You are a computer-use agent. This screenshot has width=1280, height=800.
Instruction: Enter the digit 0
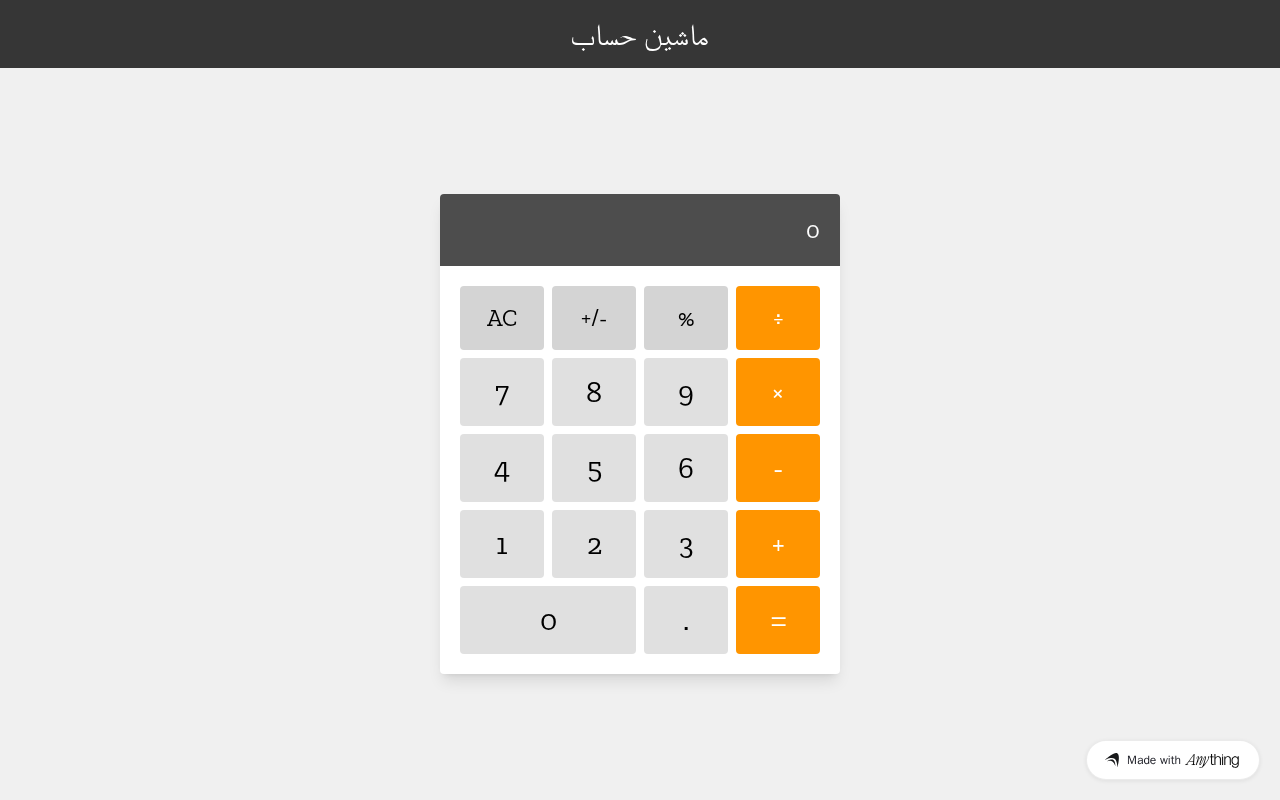click(548, 620)
